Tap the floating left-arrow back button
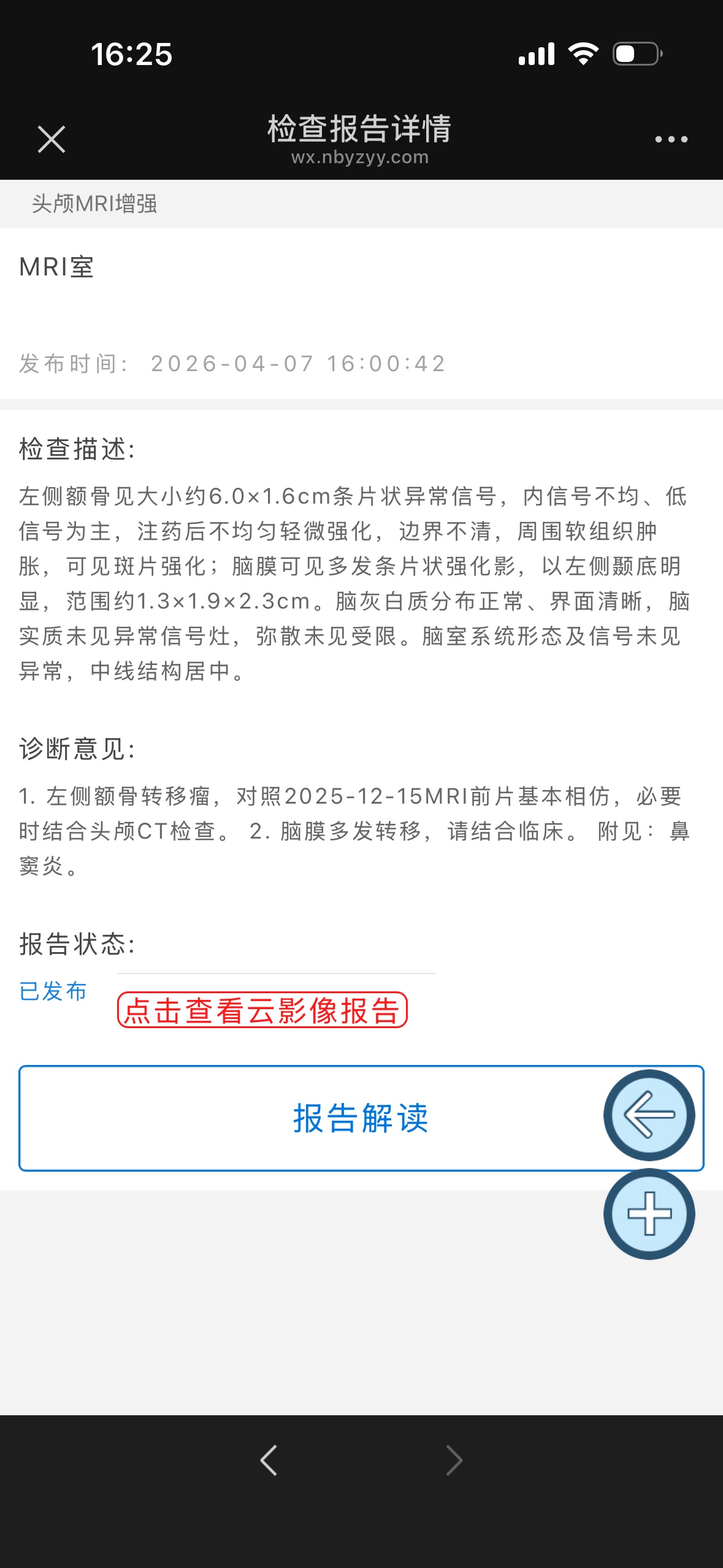 649,1115
